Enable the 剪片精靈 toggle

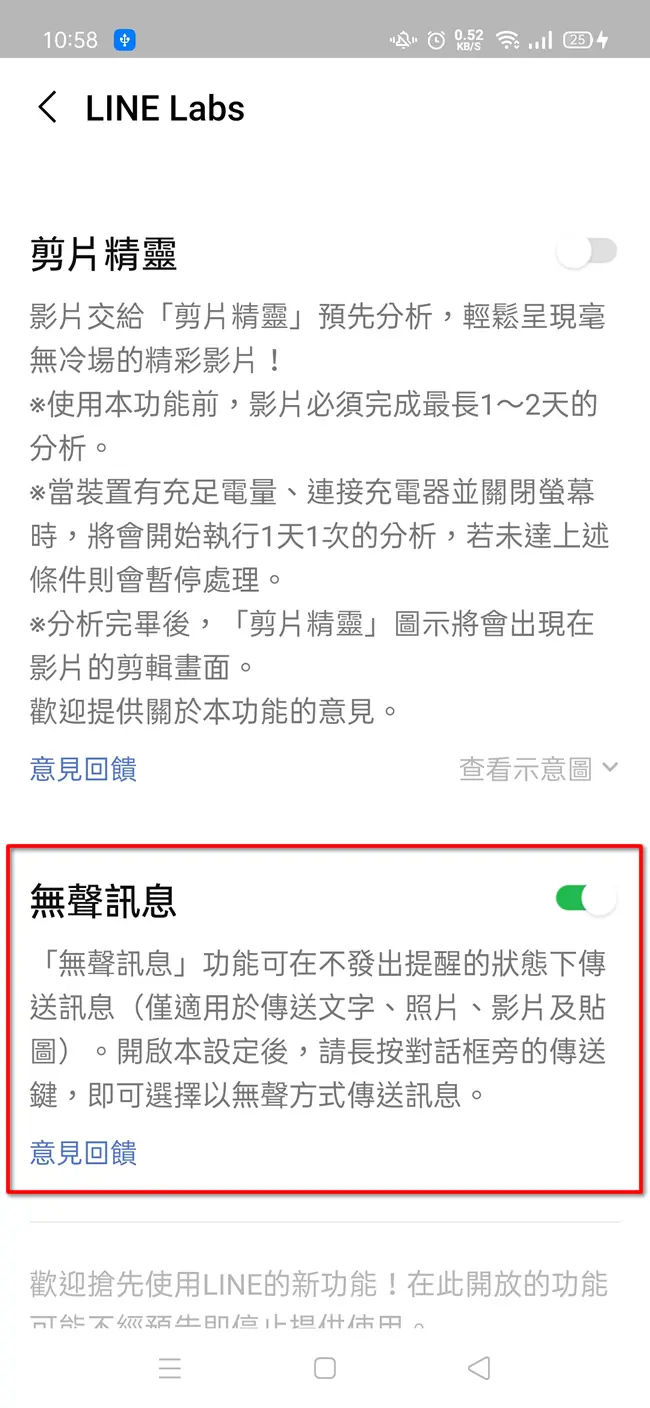pyautogui.click(x=587, y=252)
